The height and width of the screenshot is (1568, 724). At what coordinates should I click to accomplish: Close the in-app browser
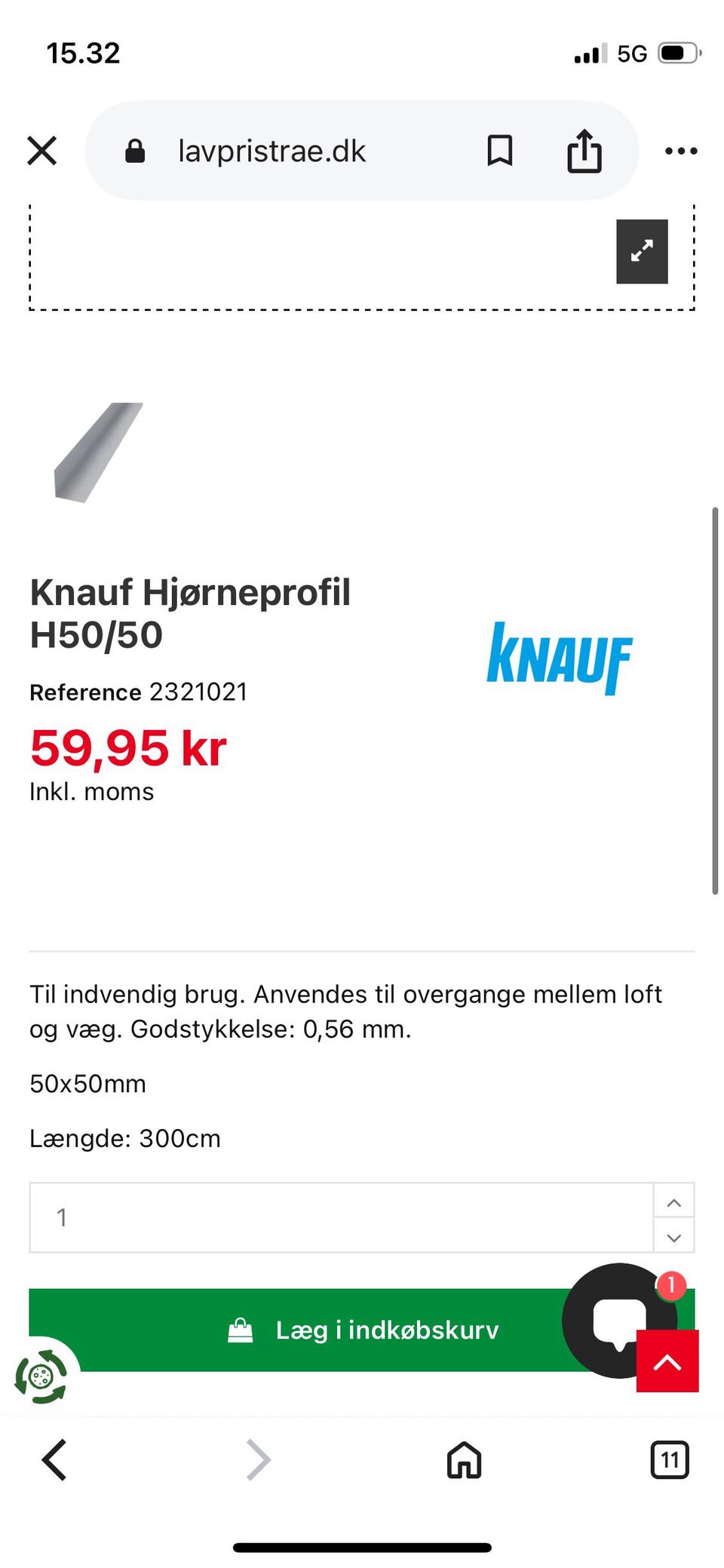click(42, 150)
